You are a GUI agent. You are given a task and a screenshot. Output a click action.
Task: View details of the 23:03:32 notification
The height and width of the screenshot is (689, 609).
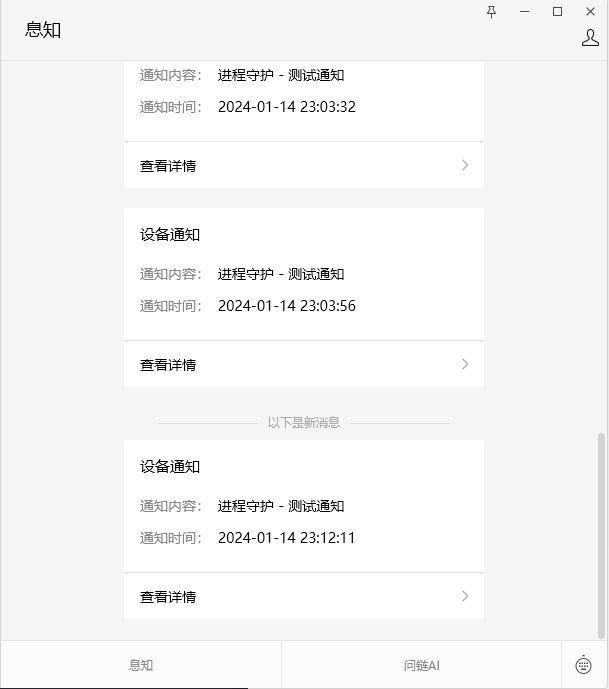click(303, 166)
